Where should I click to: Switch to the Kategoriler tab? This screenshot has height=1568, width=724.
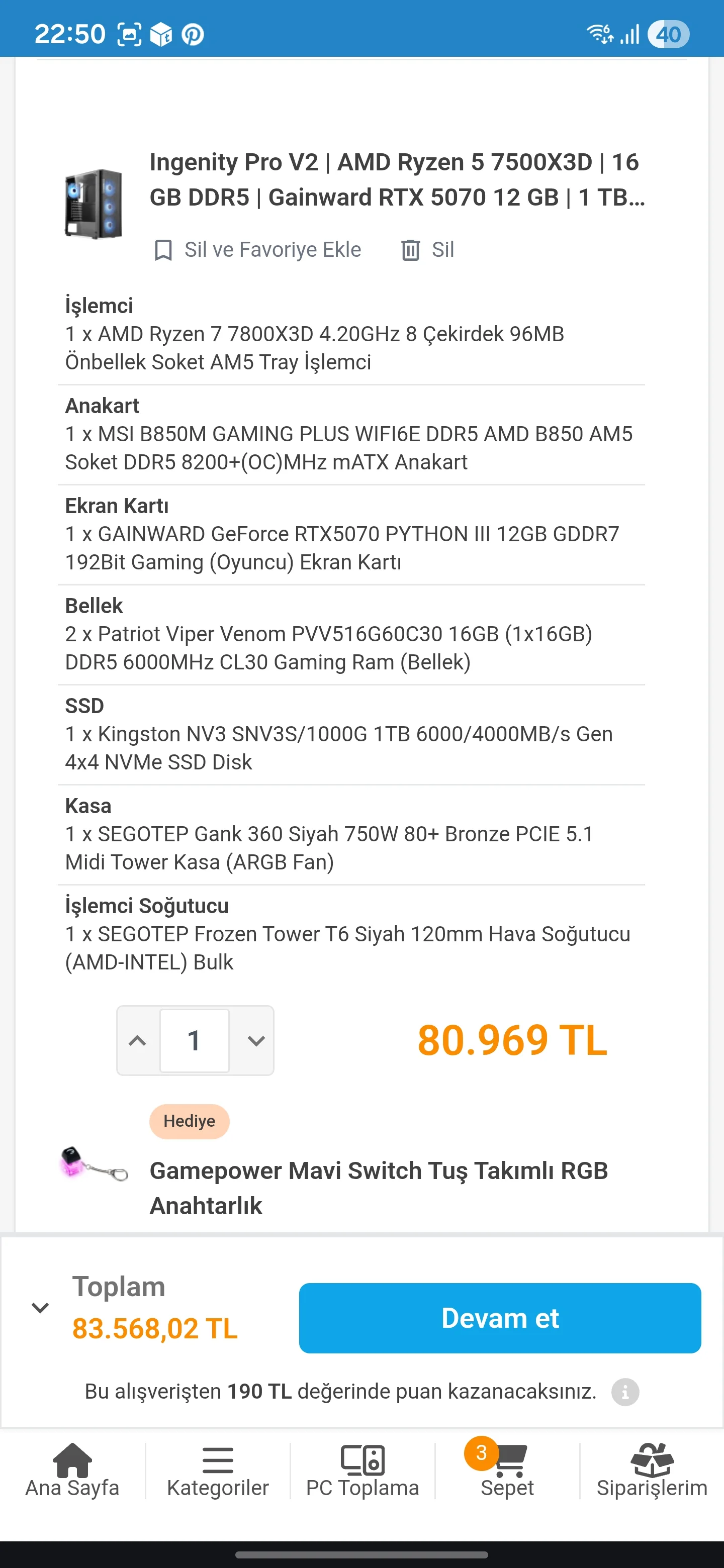coord(217,1470)
